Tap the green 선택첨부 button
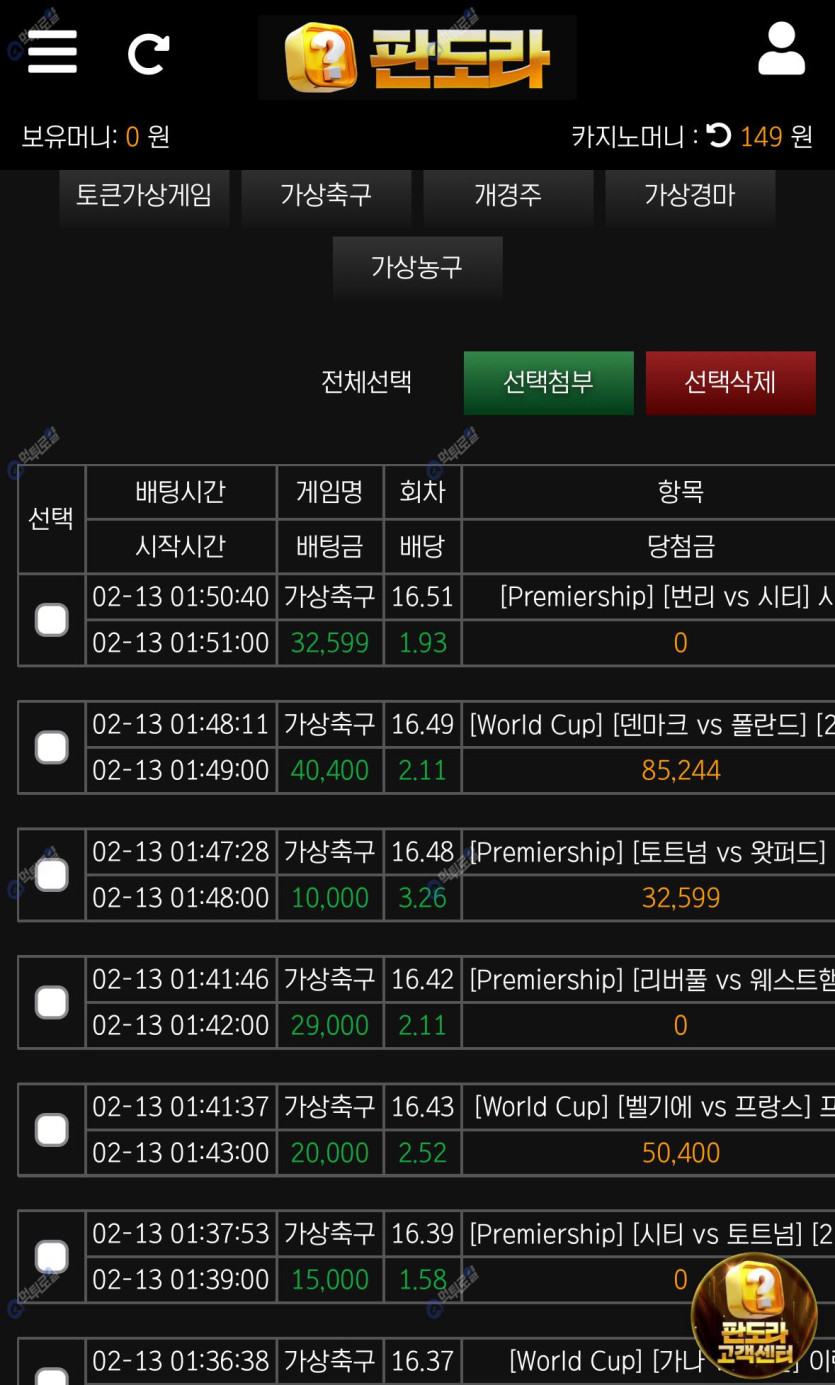Screen dimensions: 835x1385 tap(548, 382)
